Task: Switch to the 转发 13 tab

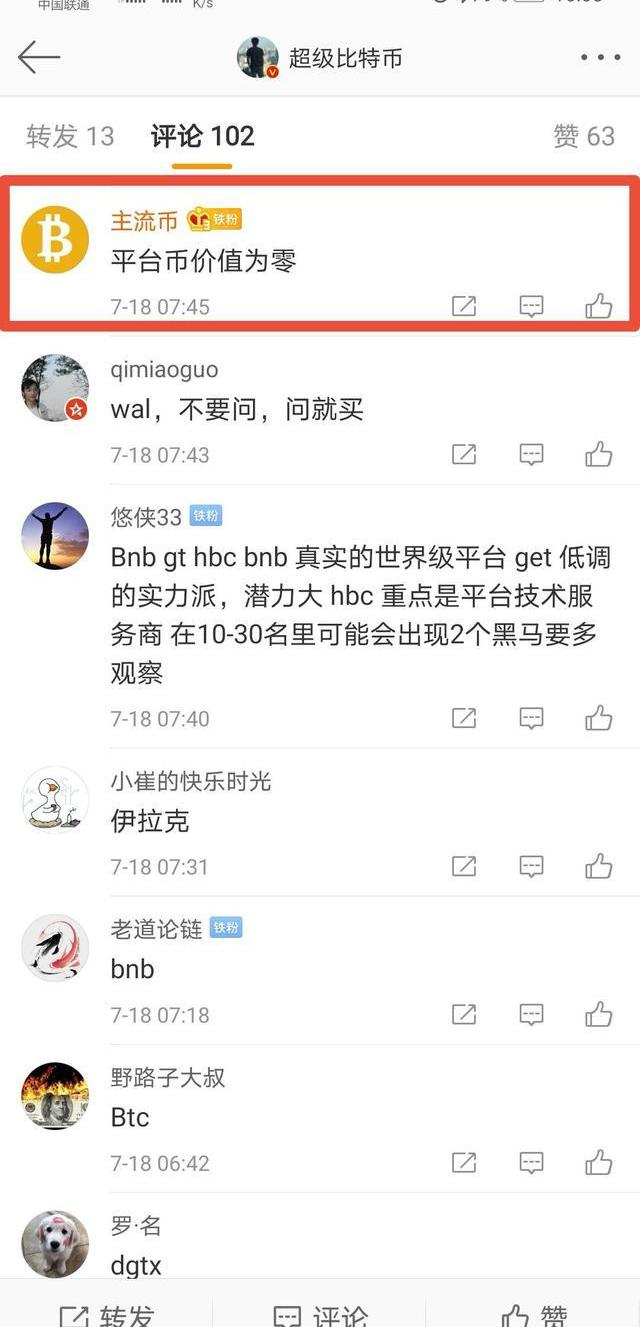Action: pyautogui.click(x=70, y=136)
